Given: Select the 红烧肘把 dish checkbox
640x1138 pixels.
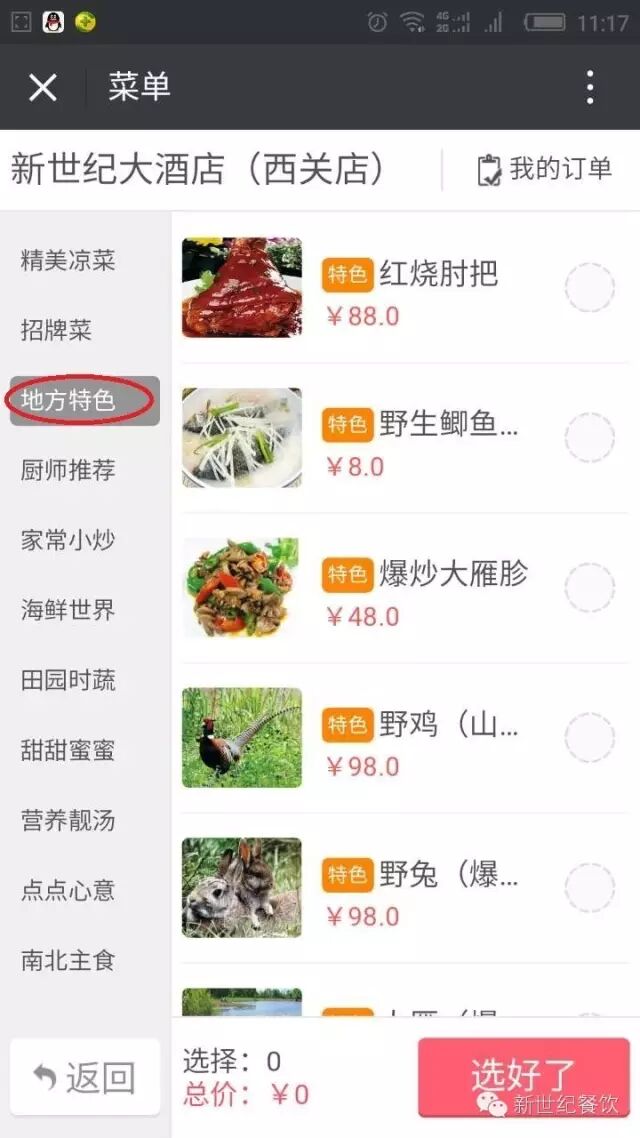Looking at the screenshot, I should (589, 288).
